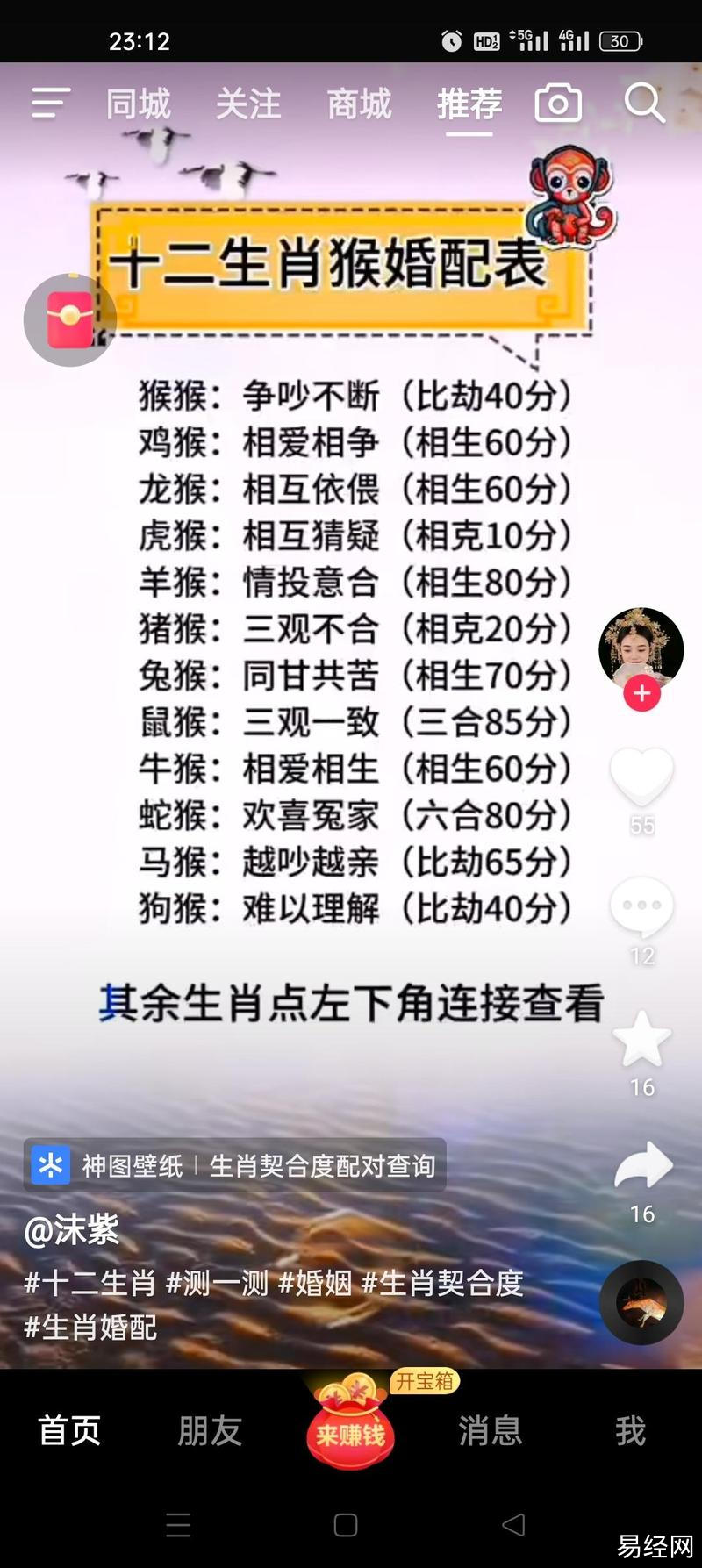Tap the 来赚钱 red bag button
Screen dimensions: 702x1568
[350, 1427]
